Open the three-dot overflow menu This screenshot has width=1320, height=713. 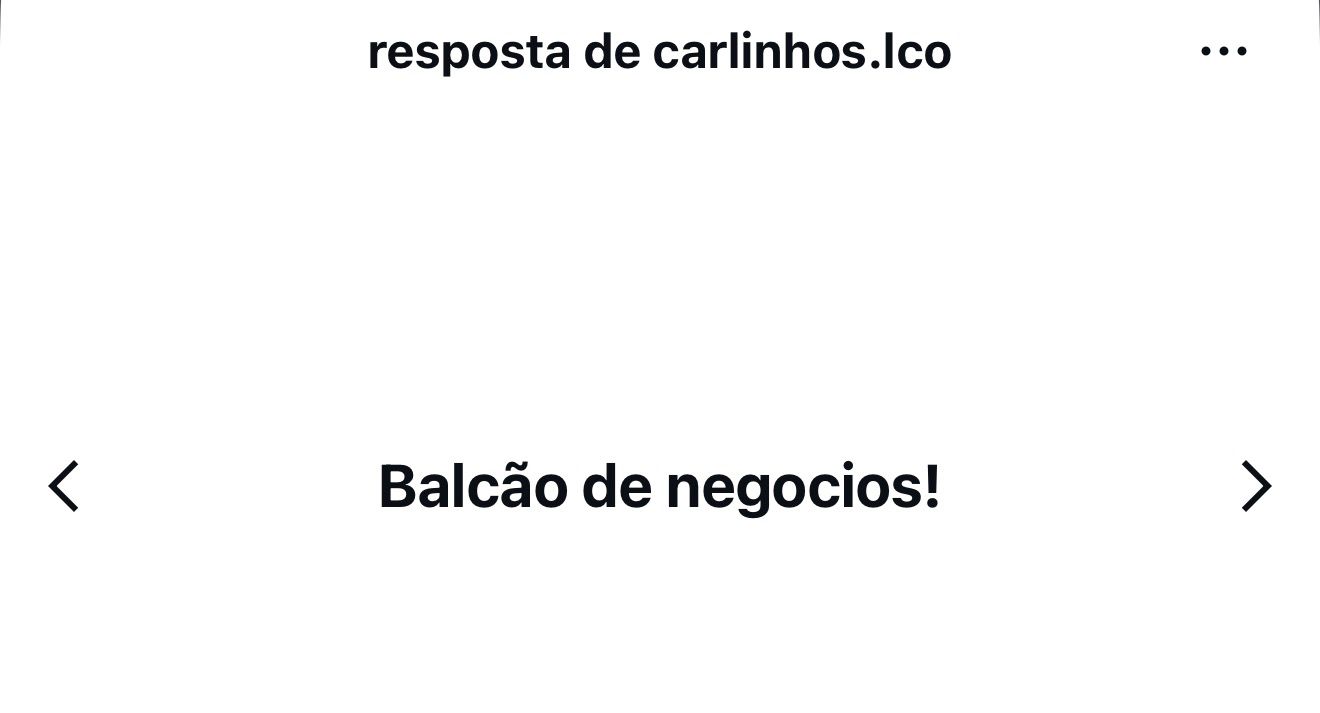pyautogui.click(x=1224, y=51)
